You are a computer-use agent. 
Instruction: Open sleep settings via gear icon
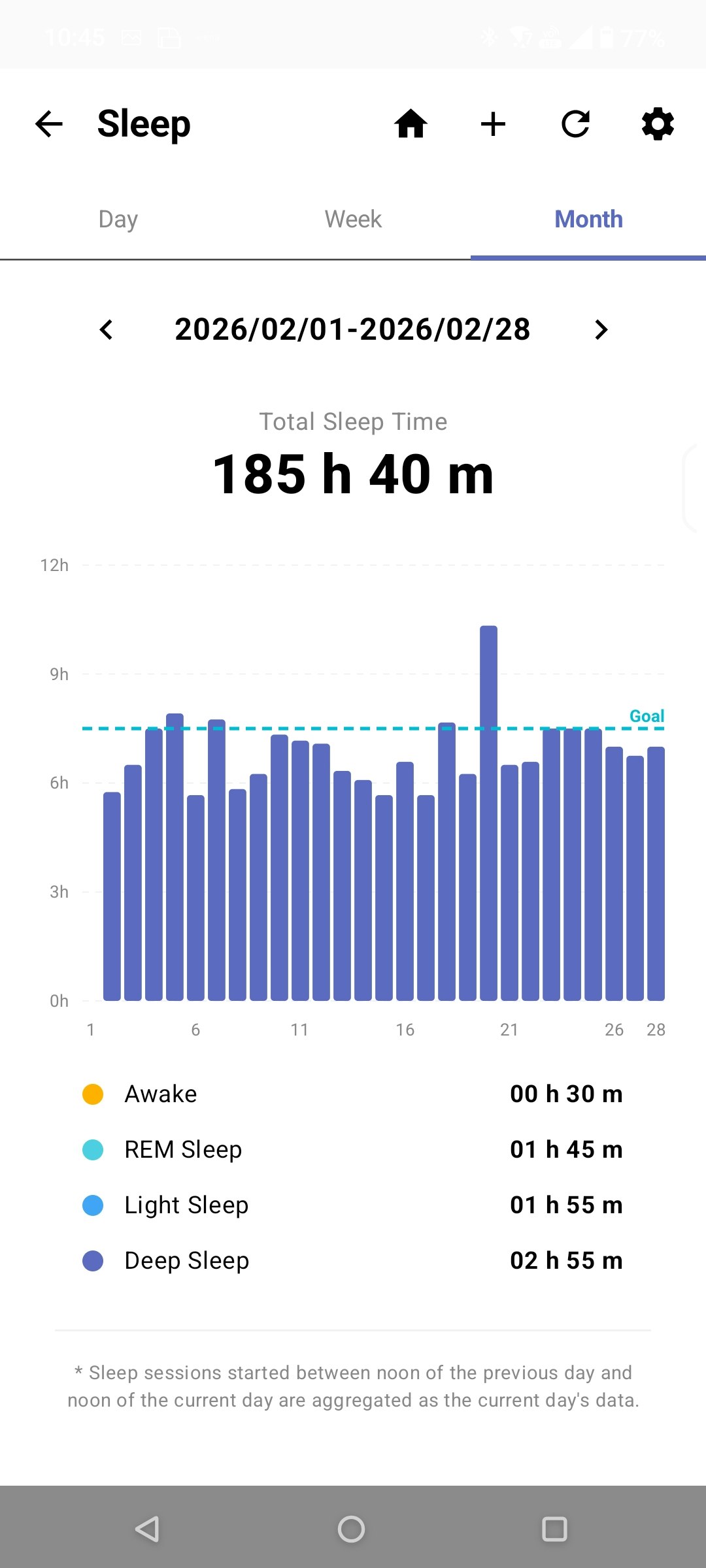point(657,124)
